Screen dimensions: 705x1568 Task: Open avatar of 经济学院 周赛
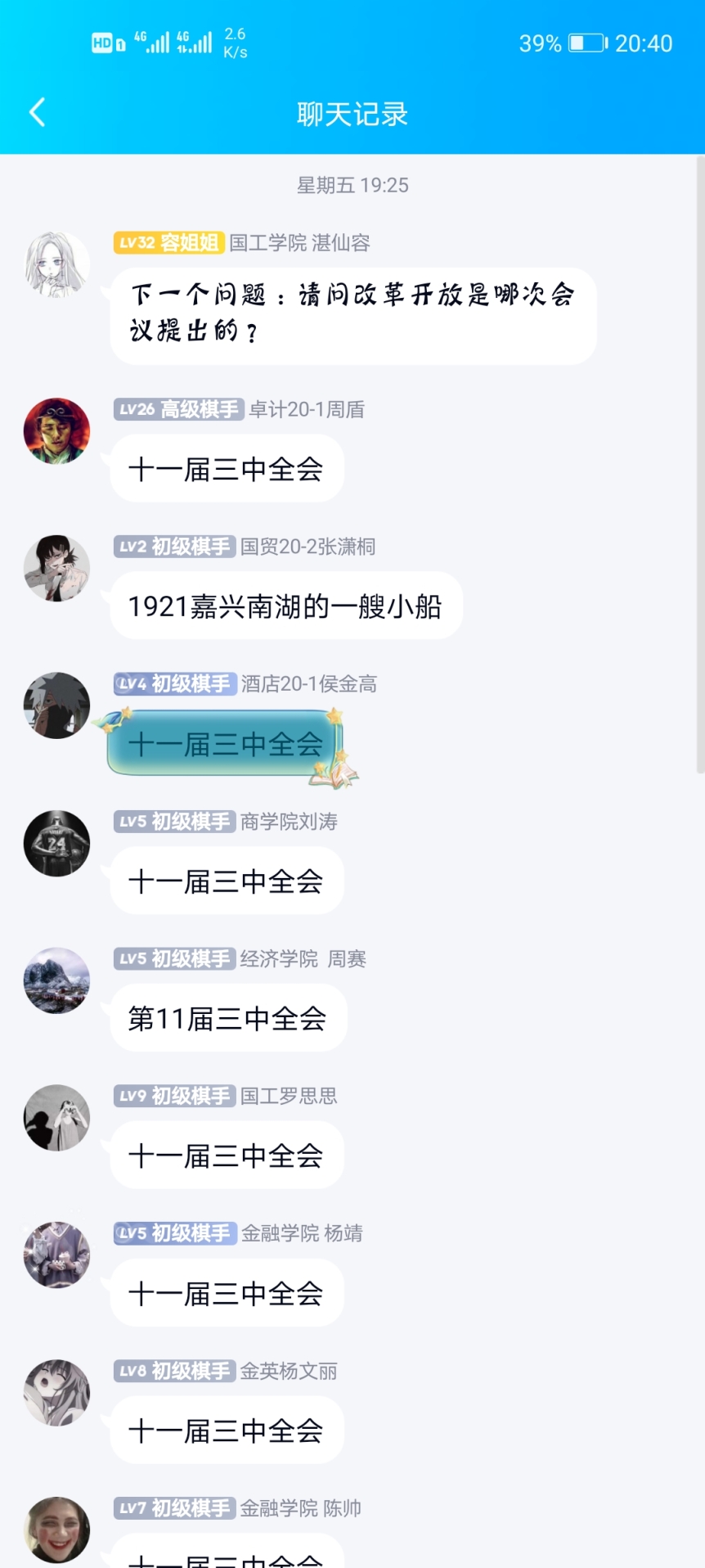56,980
